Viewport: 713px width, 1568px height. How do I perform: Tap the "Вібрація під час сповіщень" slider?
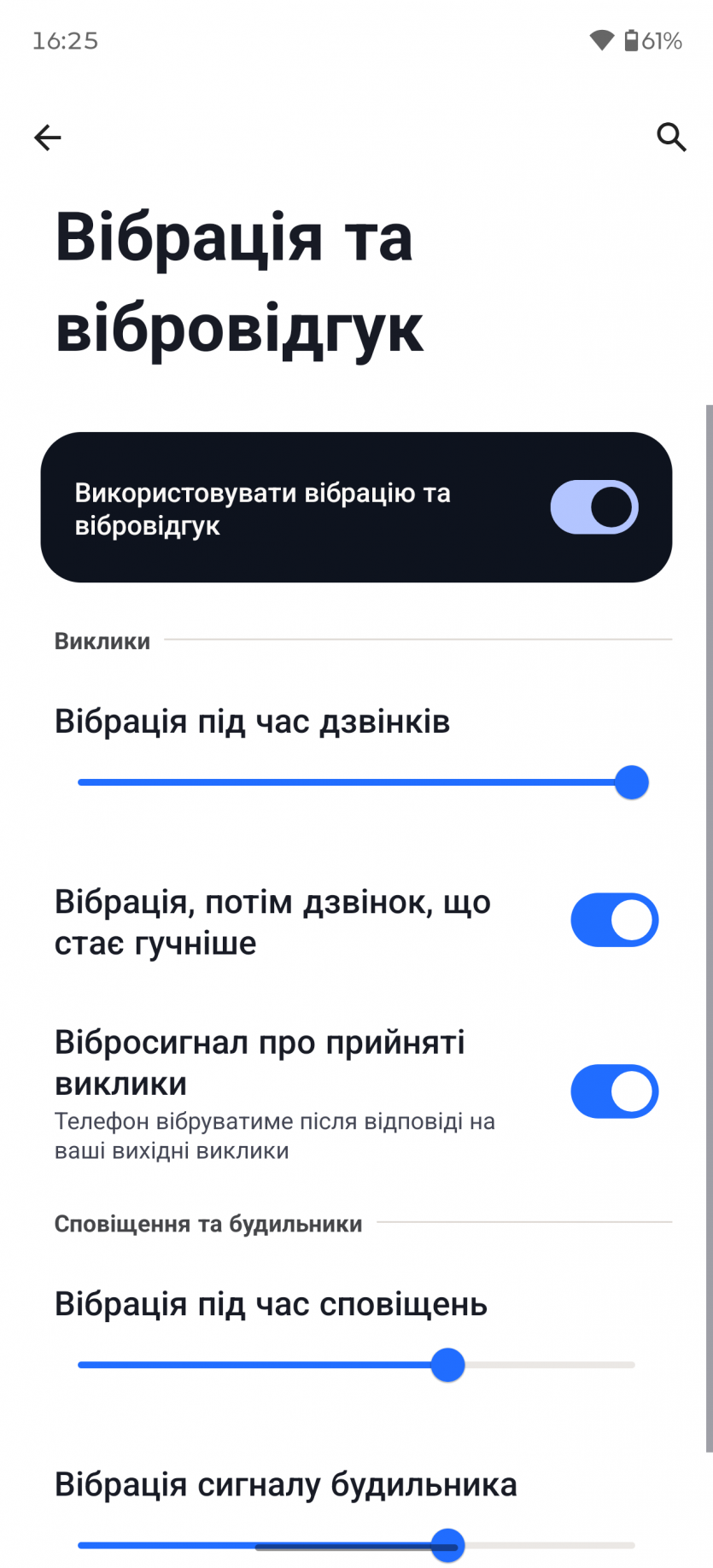point(357,1365)
